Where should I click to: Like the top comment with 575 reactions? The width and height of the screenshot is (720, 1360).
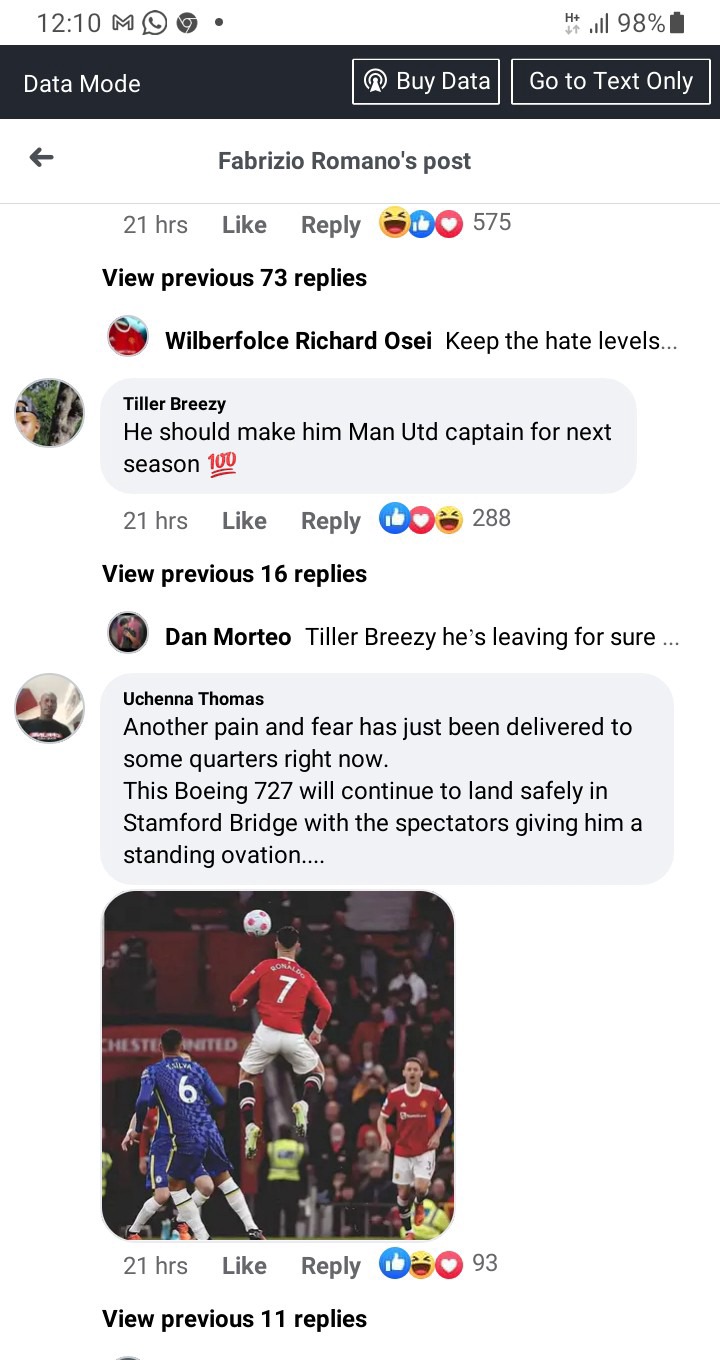coord(244,225)
